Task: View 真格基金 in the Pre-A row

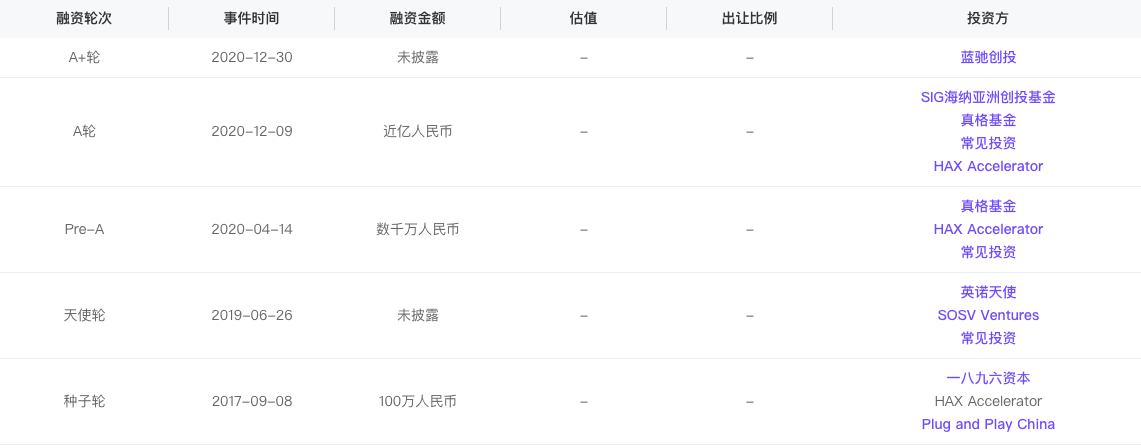Action: pos(988,207)
